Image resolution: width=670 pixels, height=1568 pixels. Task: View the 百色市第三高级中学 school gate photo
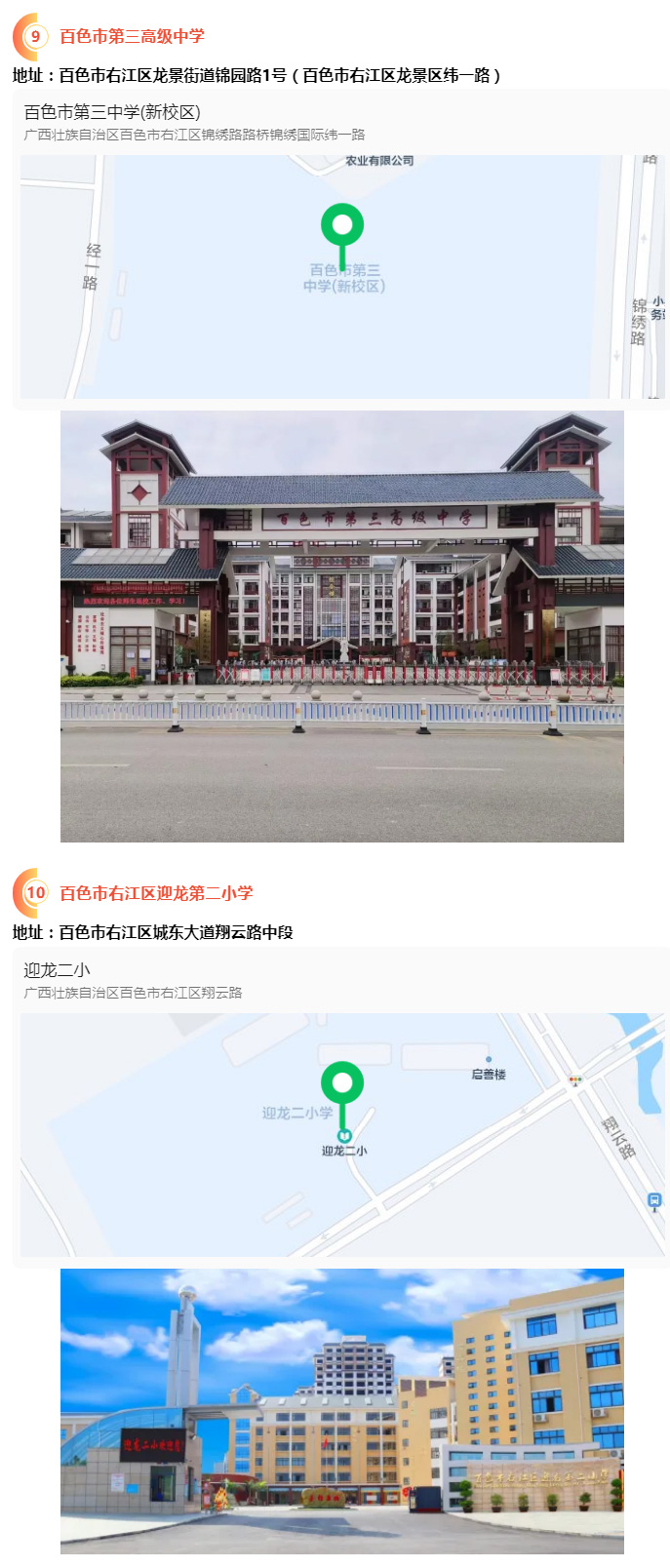(341, 625)
